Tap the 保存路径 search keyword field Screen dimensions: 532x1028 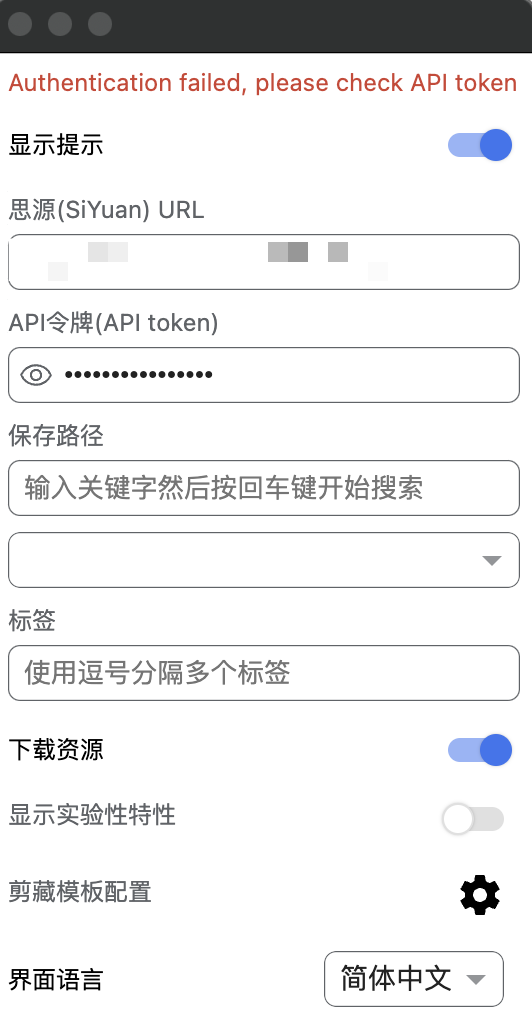pyautogui.click(x=264, y=488)
